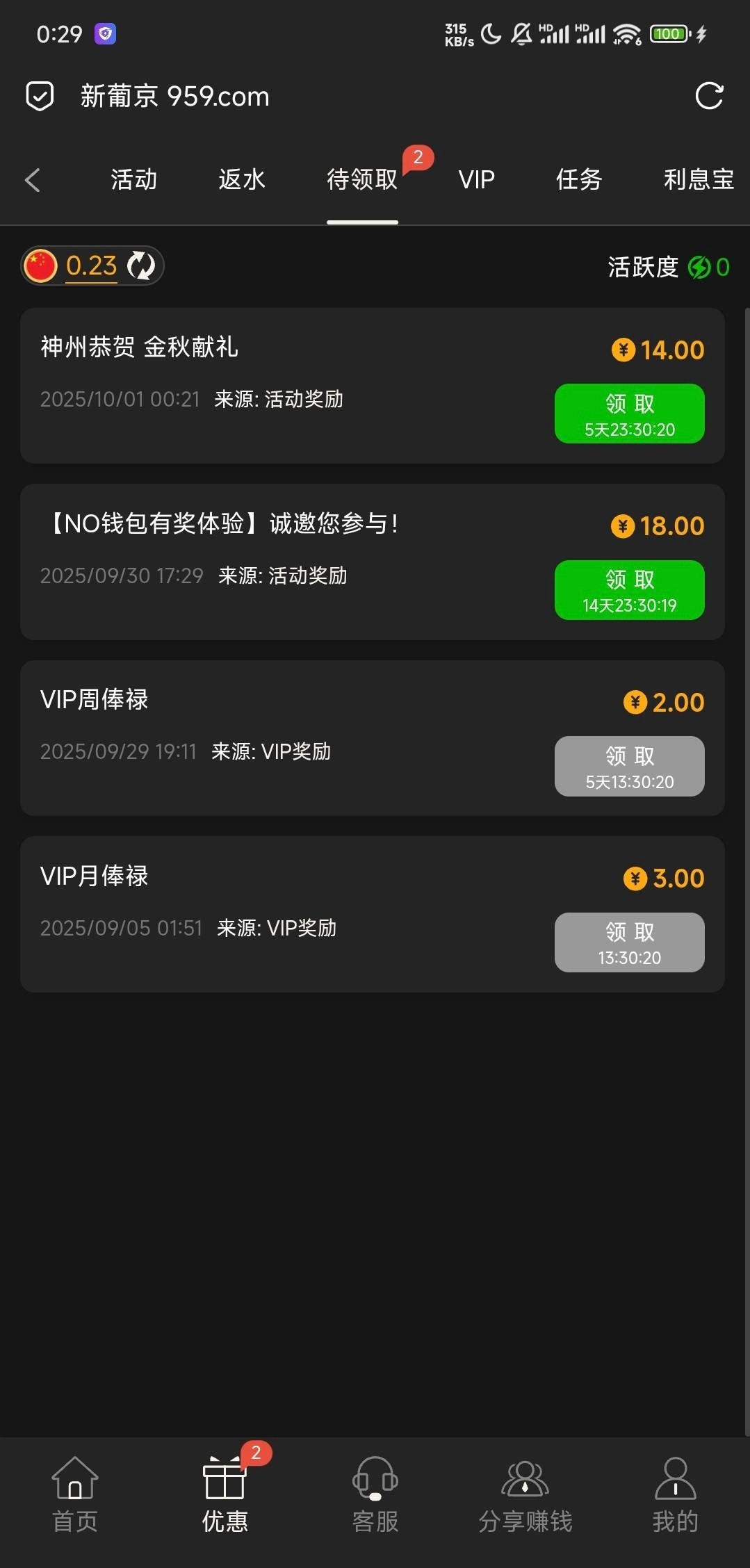Open the 我的 profile tab

click(675, 1494)
